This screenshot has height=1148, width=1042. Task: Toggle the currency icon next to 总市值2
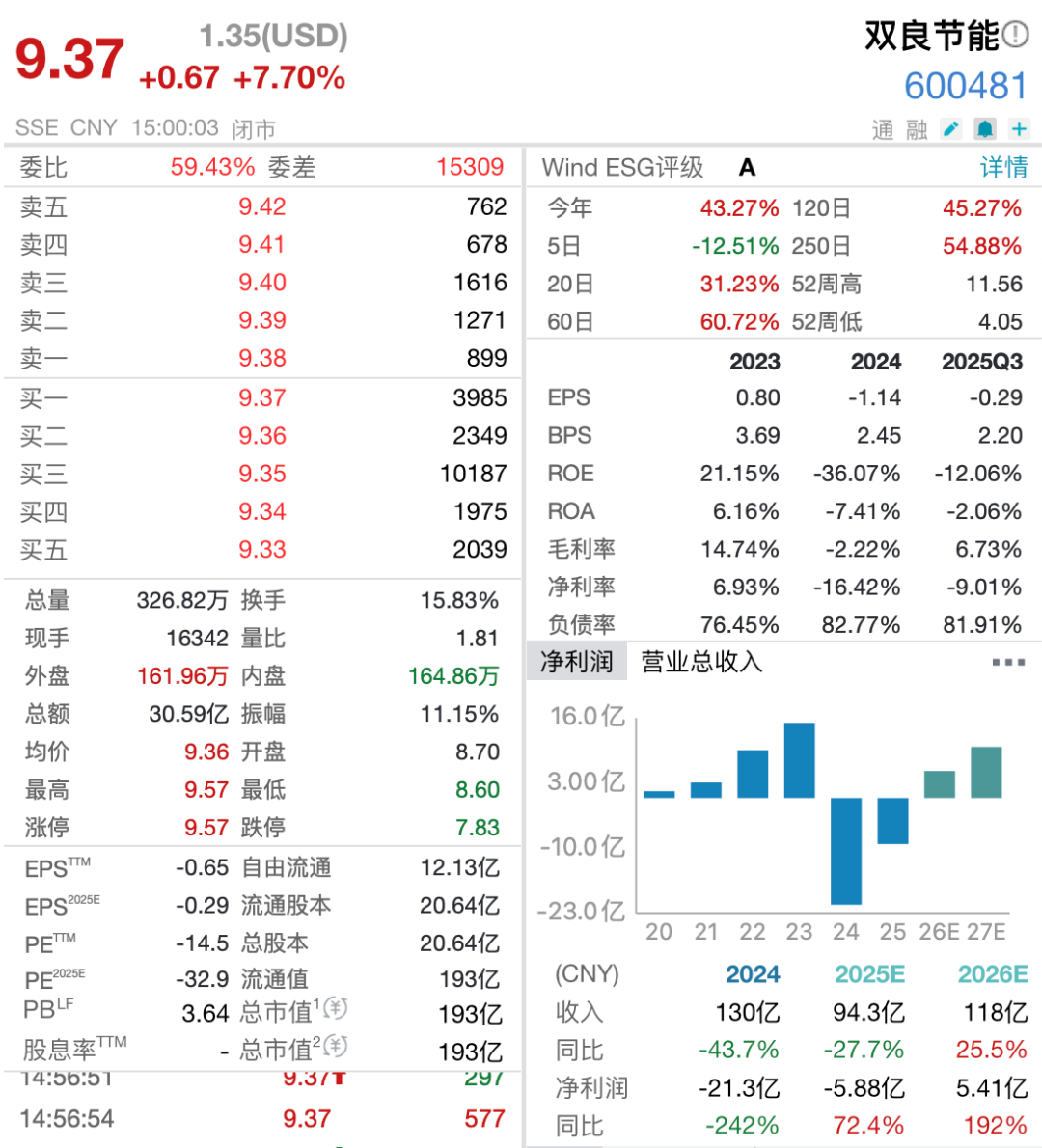[x=335, y=1046]
